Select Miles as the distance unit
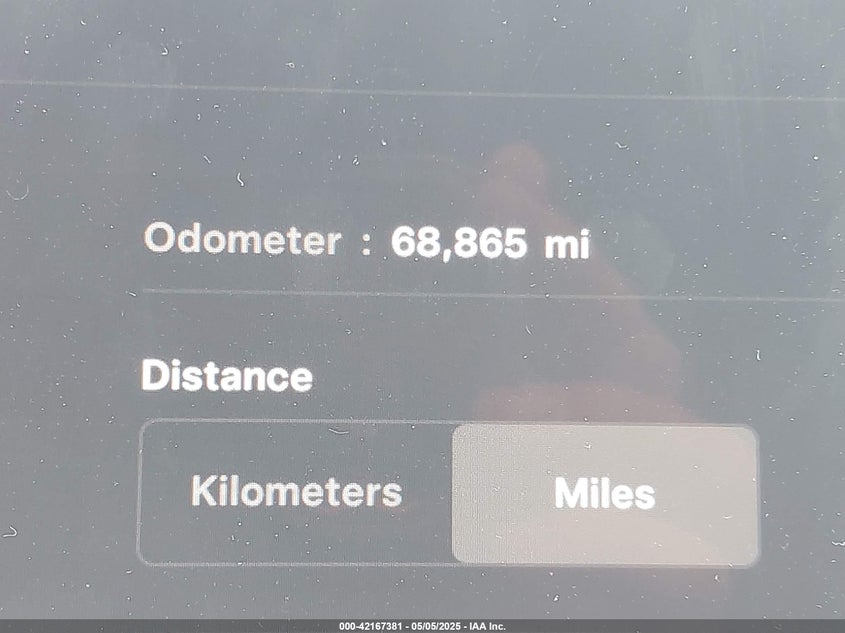 coord(604,493)
